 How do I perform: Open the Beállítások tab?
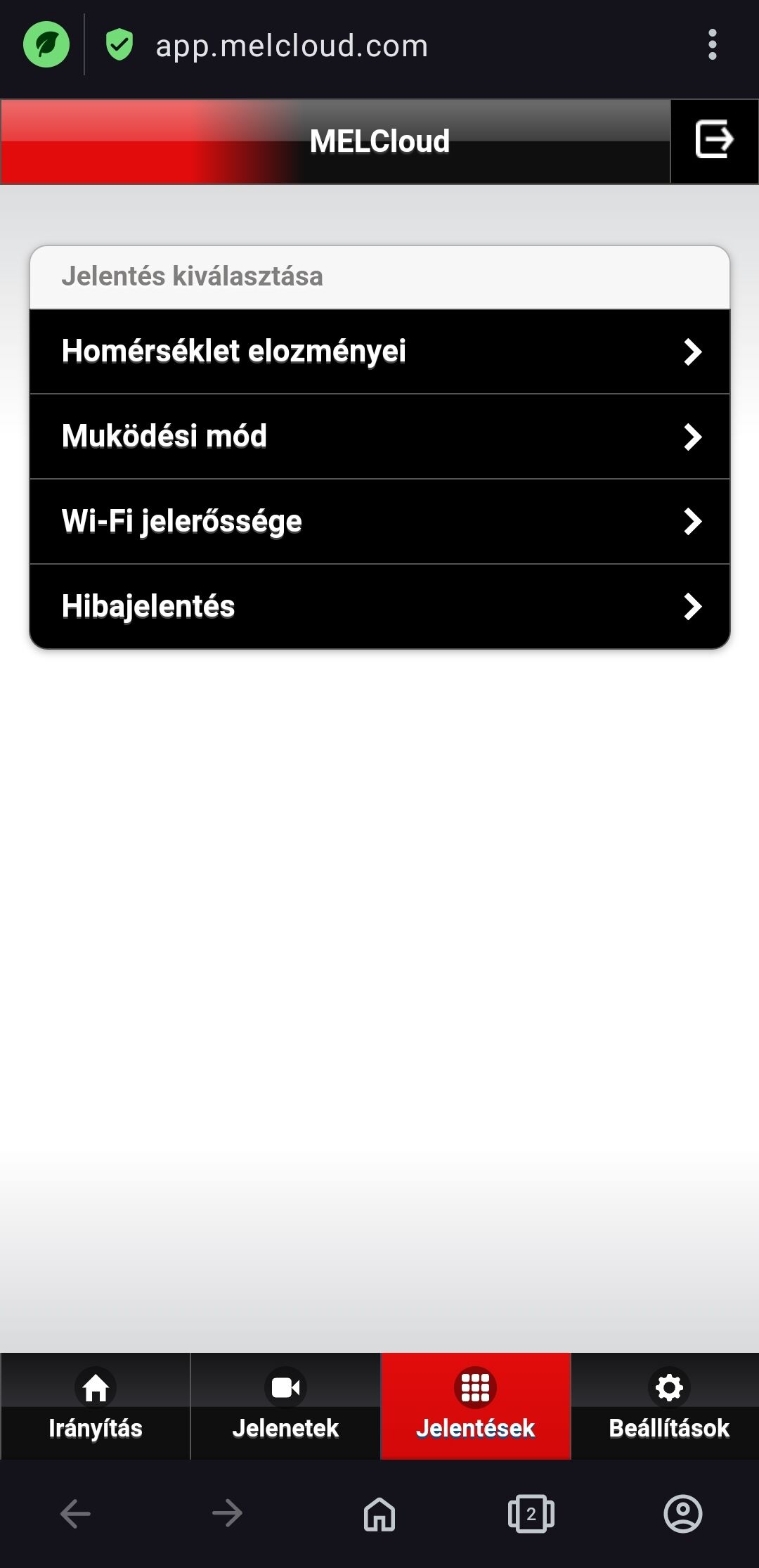pyautogui.click(x=668, y=1406)
